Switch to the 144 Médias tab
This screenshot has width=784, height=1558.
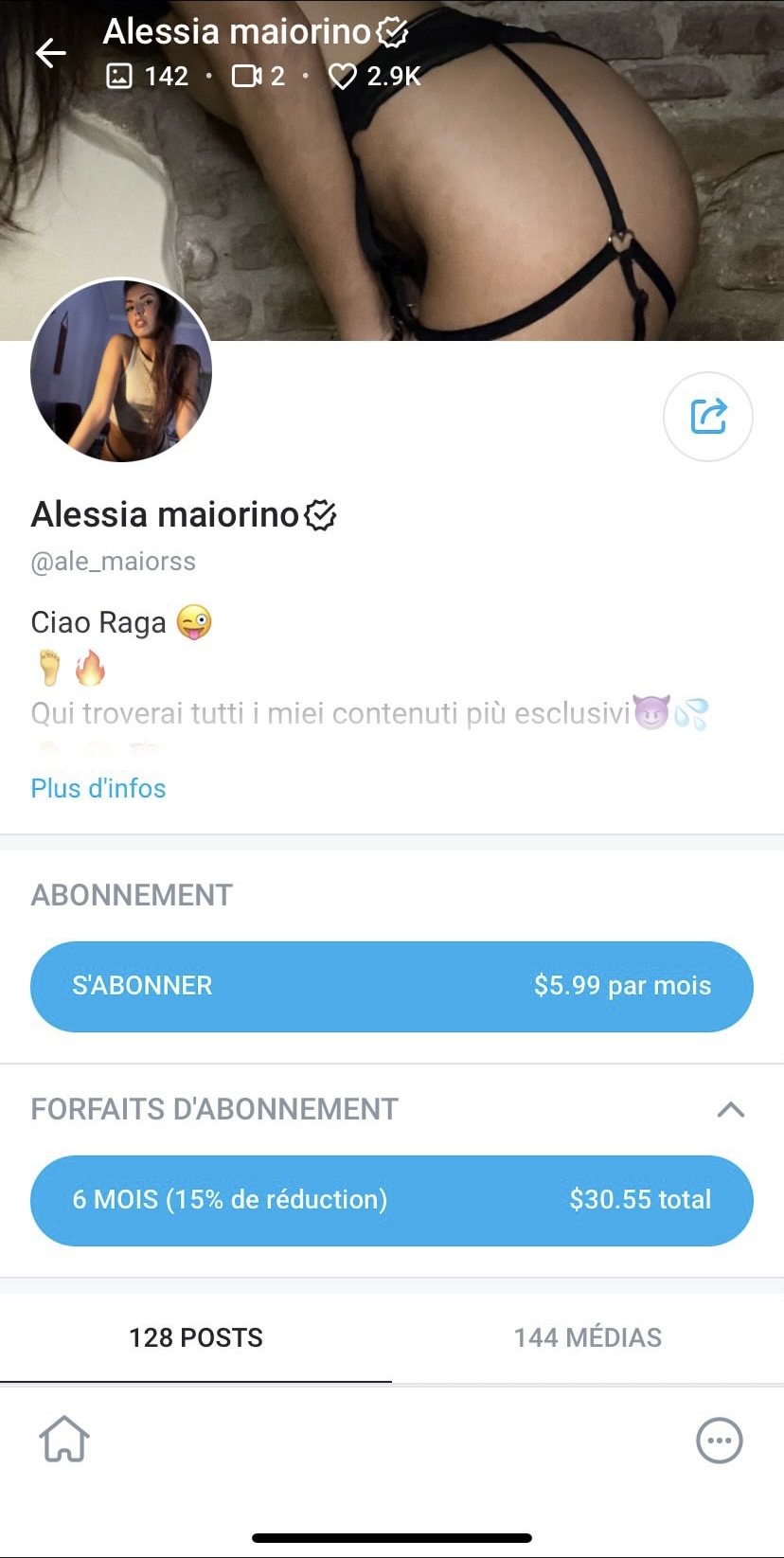[587, 1337]
